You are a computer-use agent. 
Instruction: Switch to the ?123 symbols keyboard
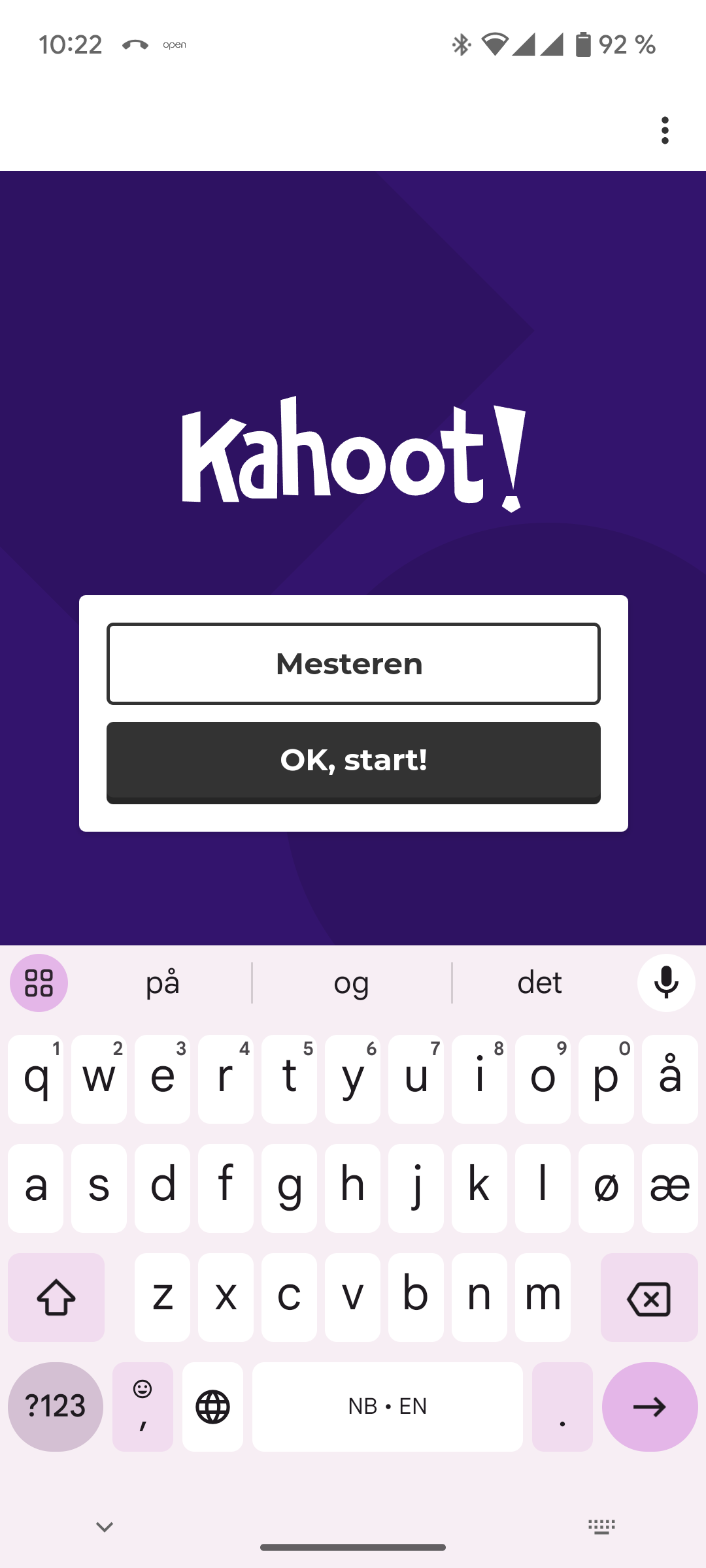tap(56, 1406)
